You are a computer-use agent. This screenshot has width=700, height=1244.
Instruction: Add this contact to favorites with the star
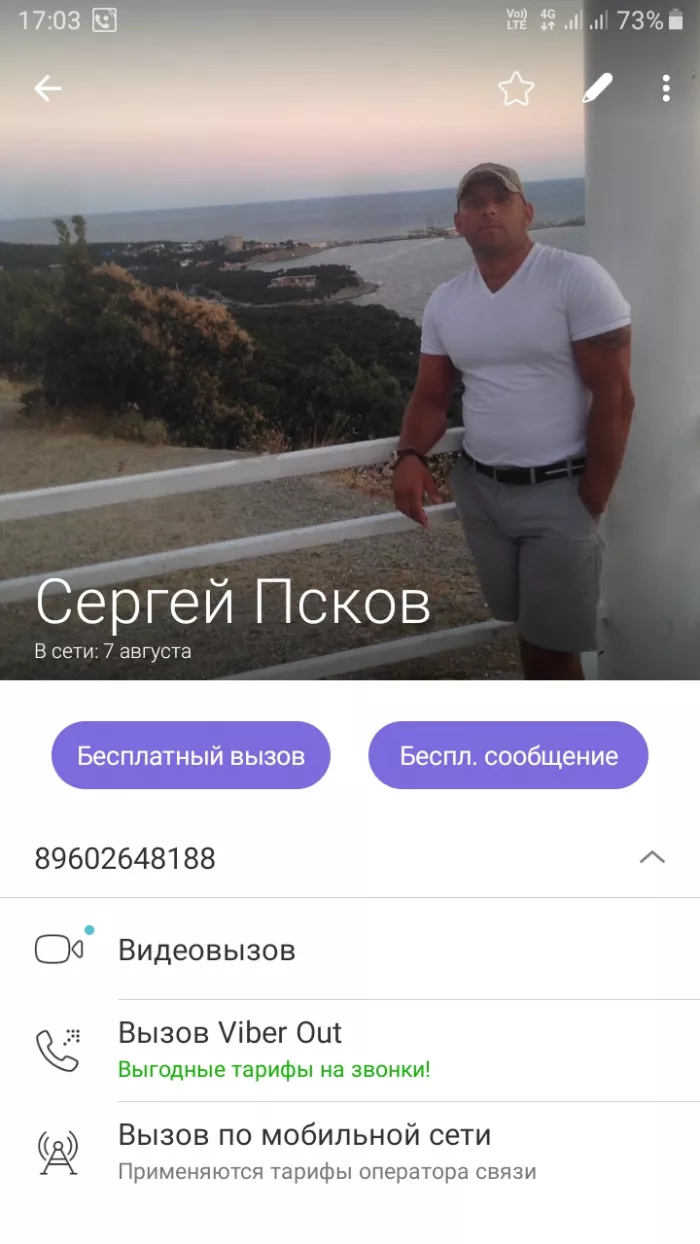coord(516,89)
